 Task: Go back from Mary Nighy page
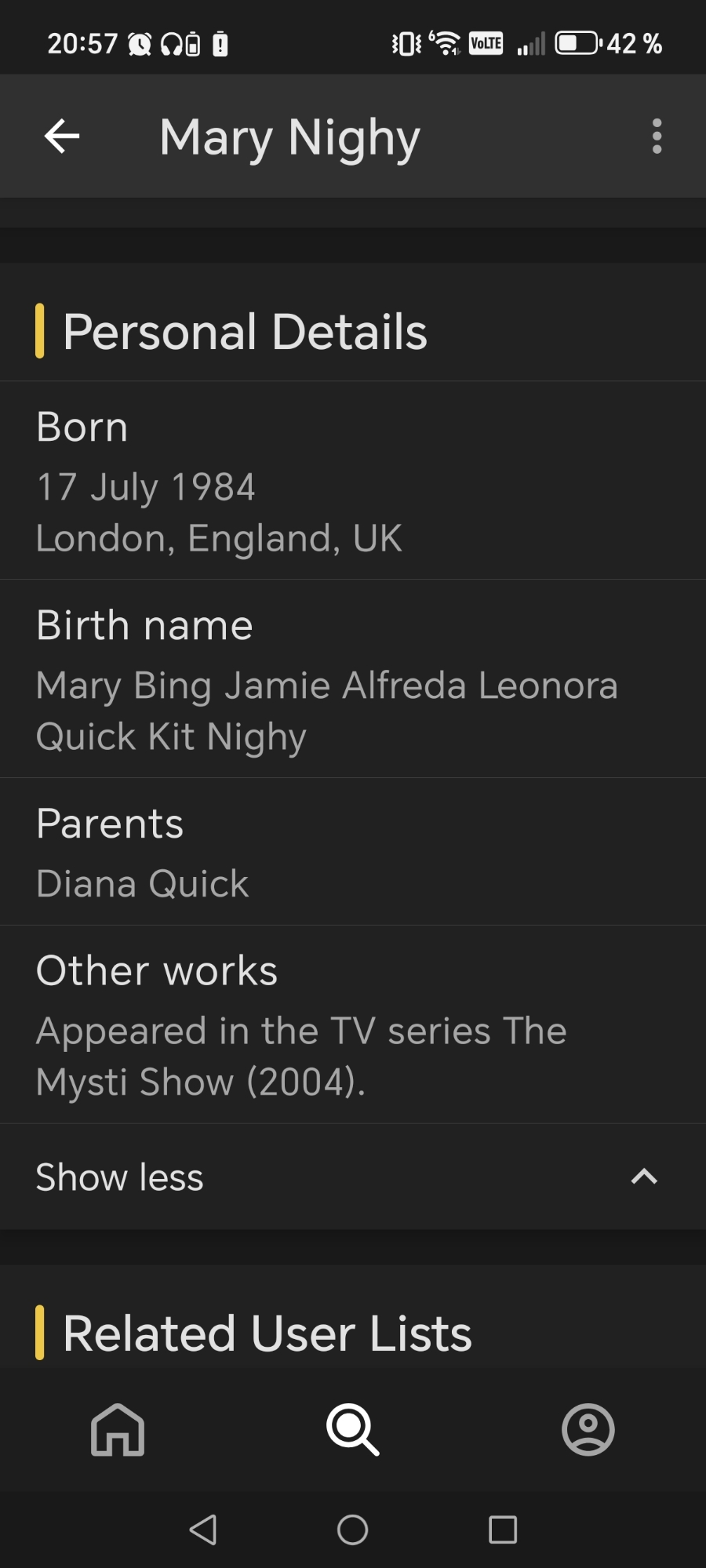[62, 136]
